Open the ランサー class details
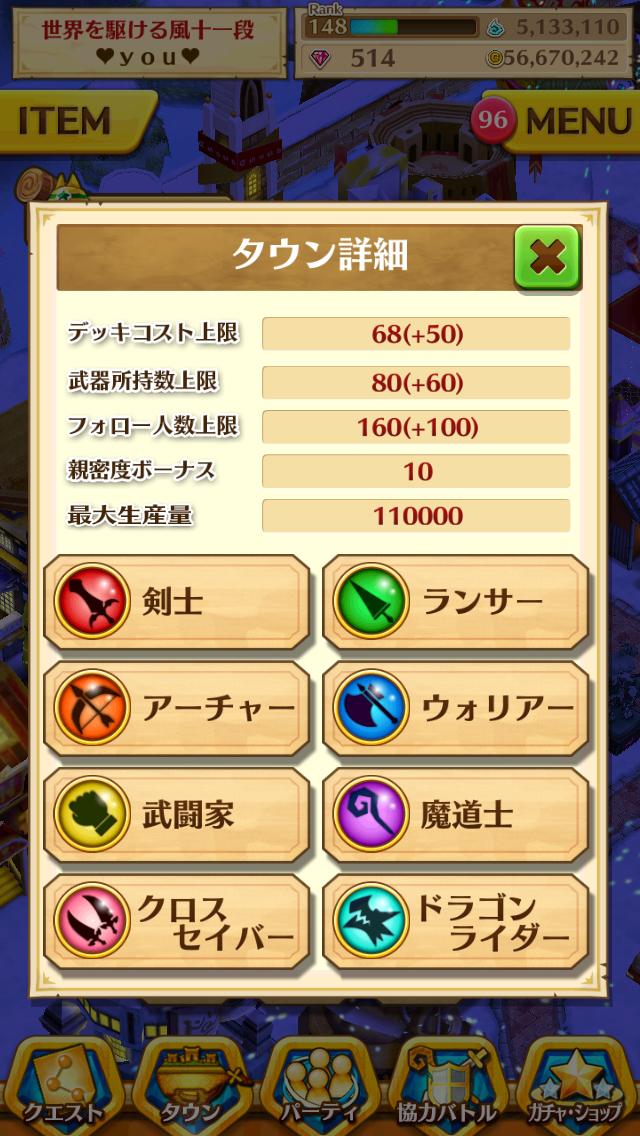Image resolution: width=640 pixels, height=1136 pixels. (455, 602)
